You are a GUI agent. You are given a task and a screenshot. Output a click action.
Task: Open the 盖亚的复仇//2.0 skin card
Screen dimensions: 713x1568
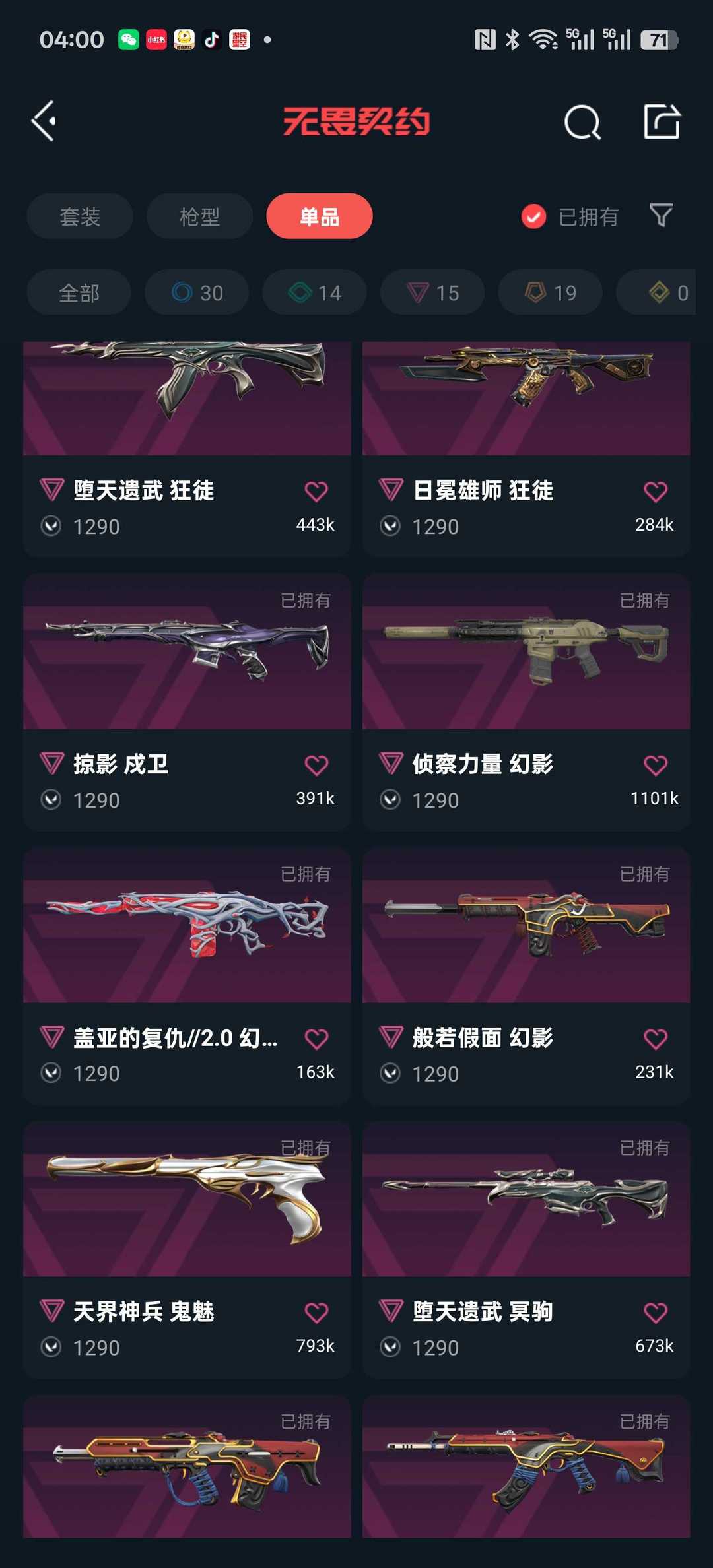click(187, 976)
